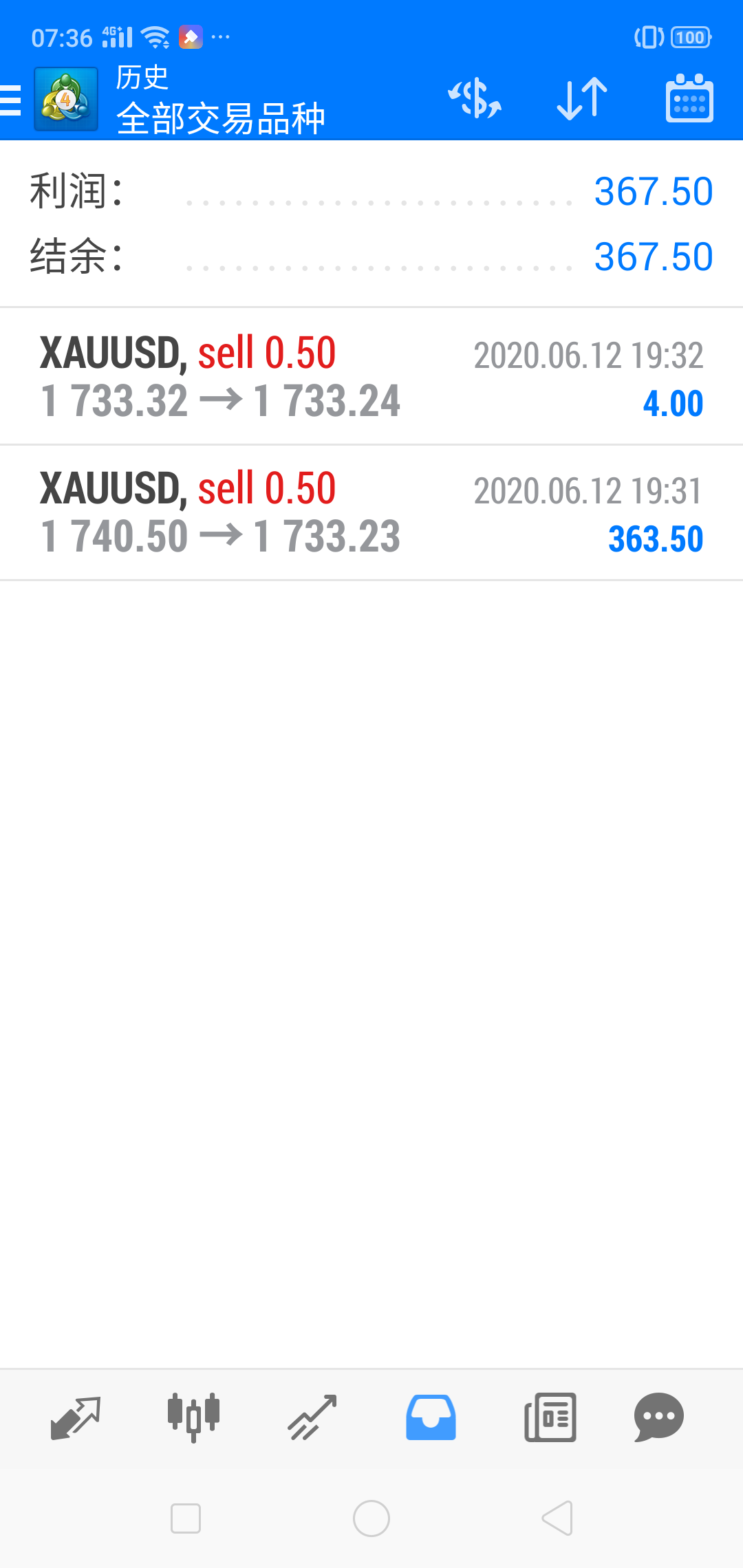Viewport: 743px width, 1568px height.
Task: Switch to the candlestick Chart tab
Action: coord(193,1417)
